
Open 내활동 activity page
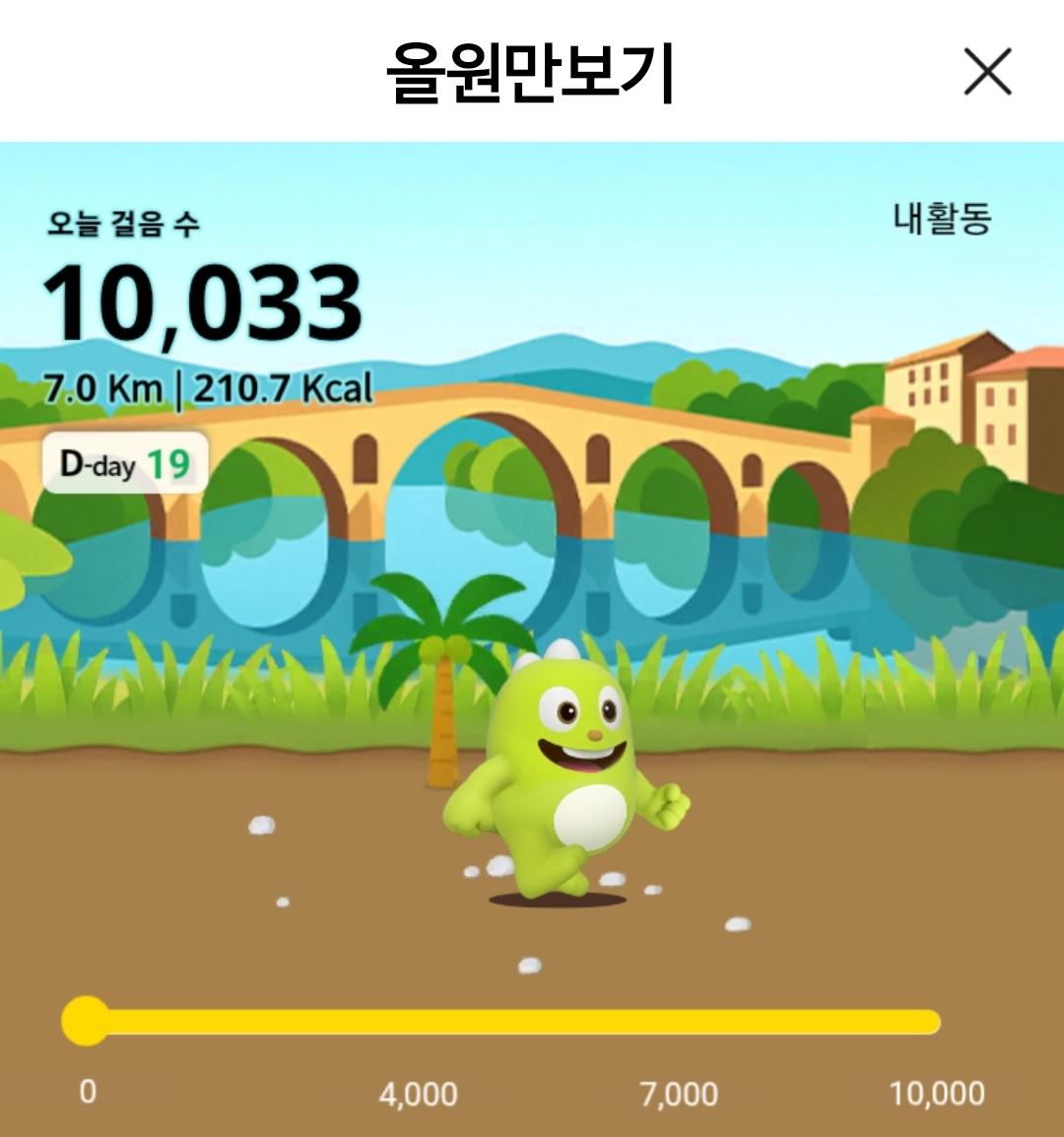[941, 218]
